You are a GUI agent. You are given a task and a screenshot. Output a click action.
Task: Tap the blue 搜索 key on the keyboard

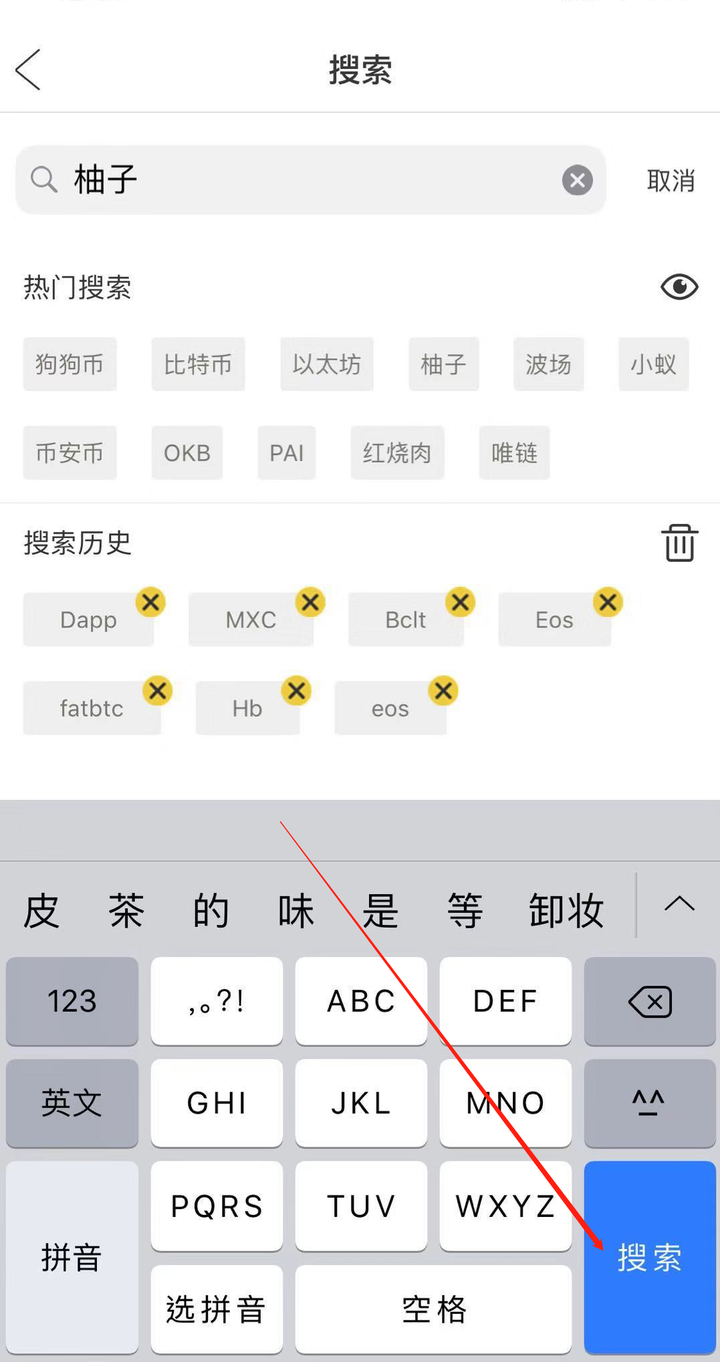(x=650, y=1257)
